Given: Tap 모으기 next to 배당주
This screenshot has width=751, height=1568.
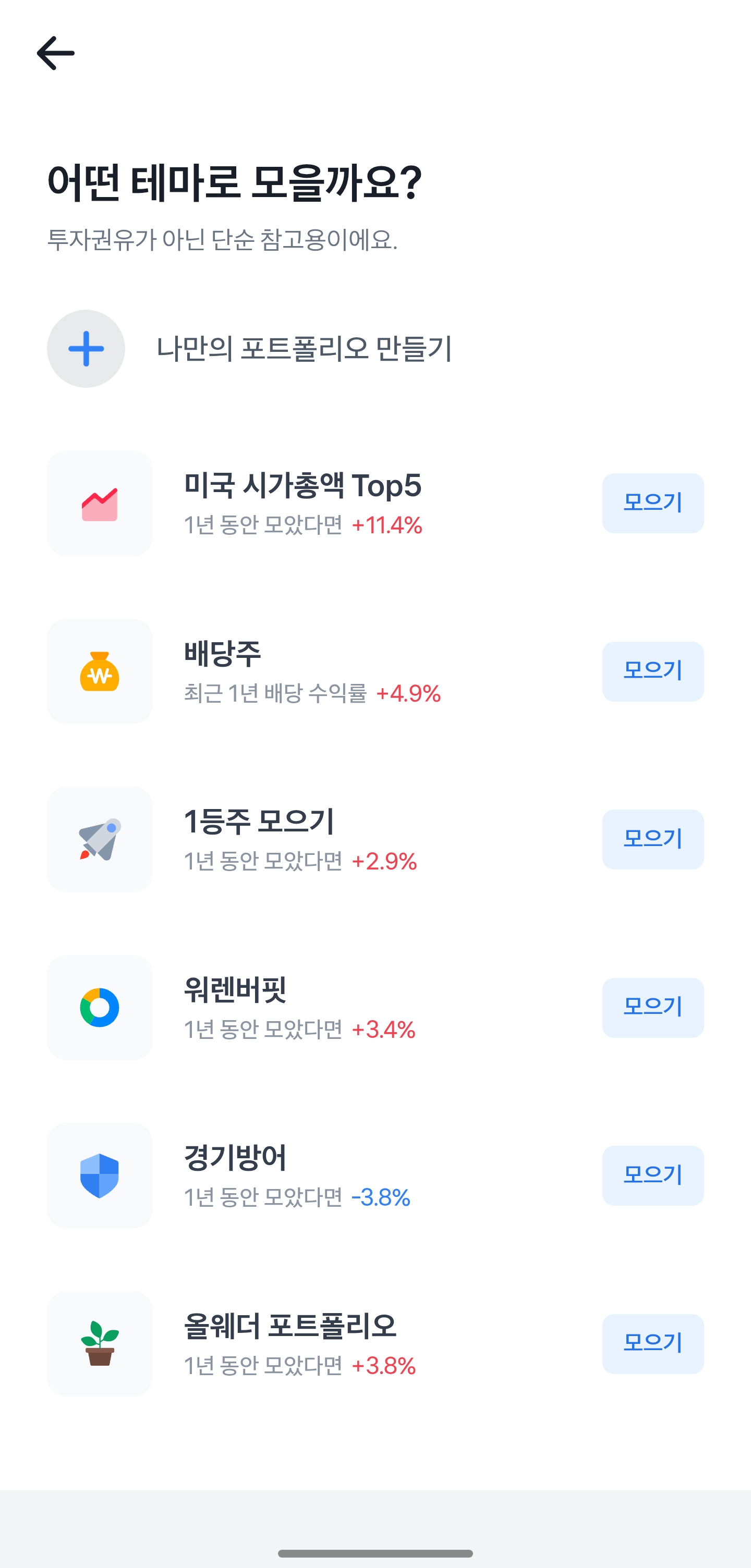Looking at the screenshot, I should click(653, 671).
